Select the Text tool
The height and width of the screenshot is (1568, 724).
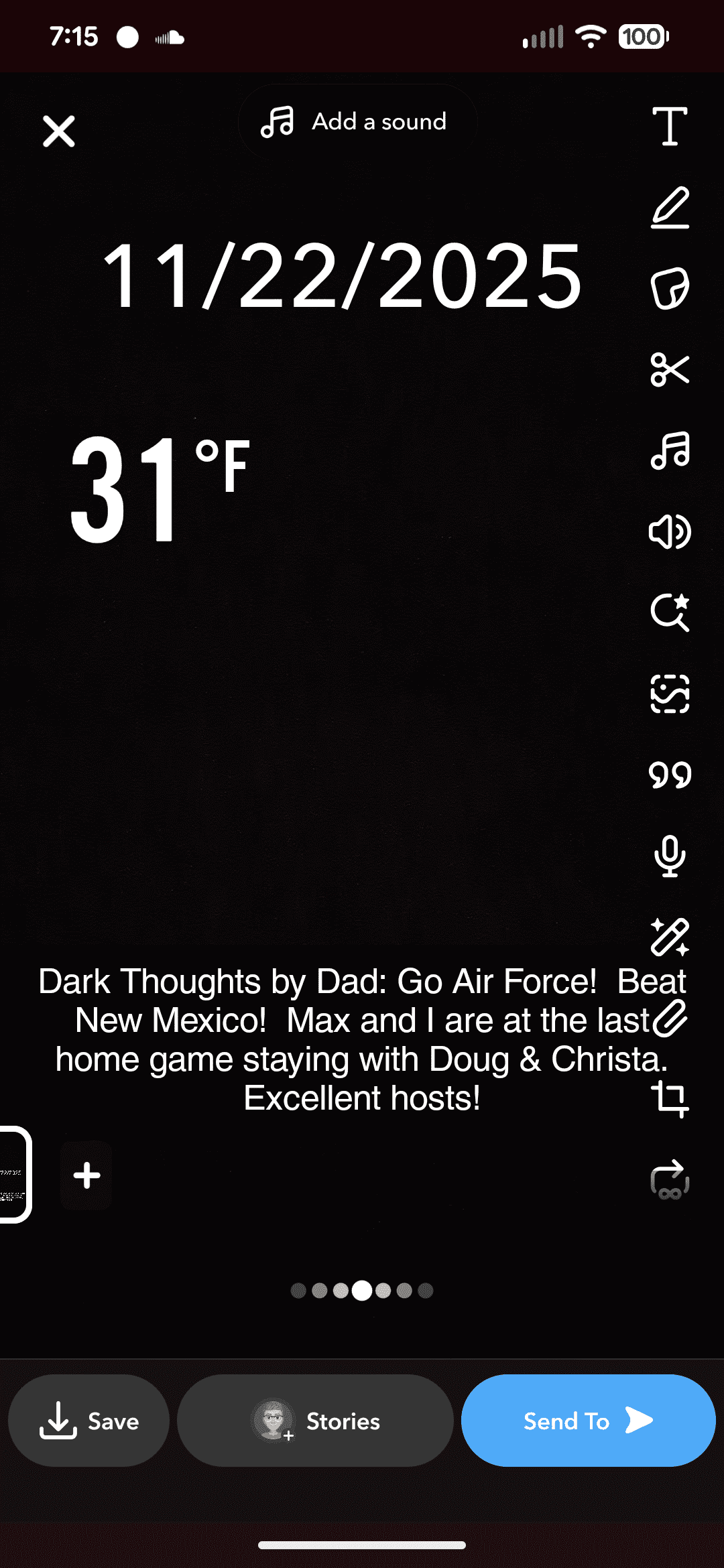[x=670, y=127]
